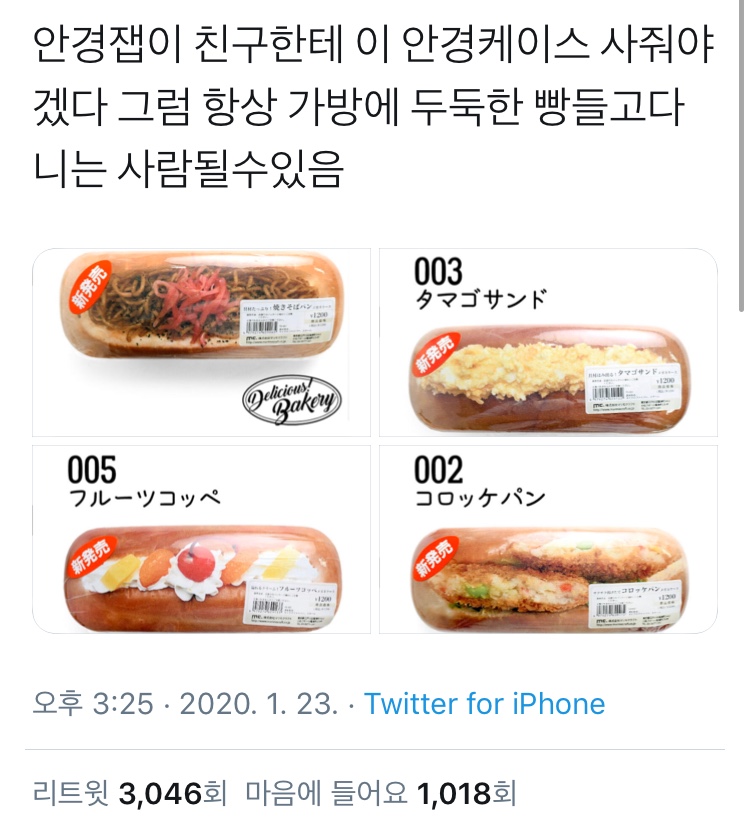750x825 pixels.
Task: View the 003 タマゴサンド image
Action: pos(548,342)
